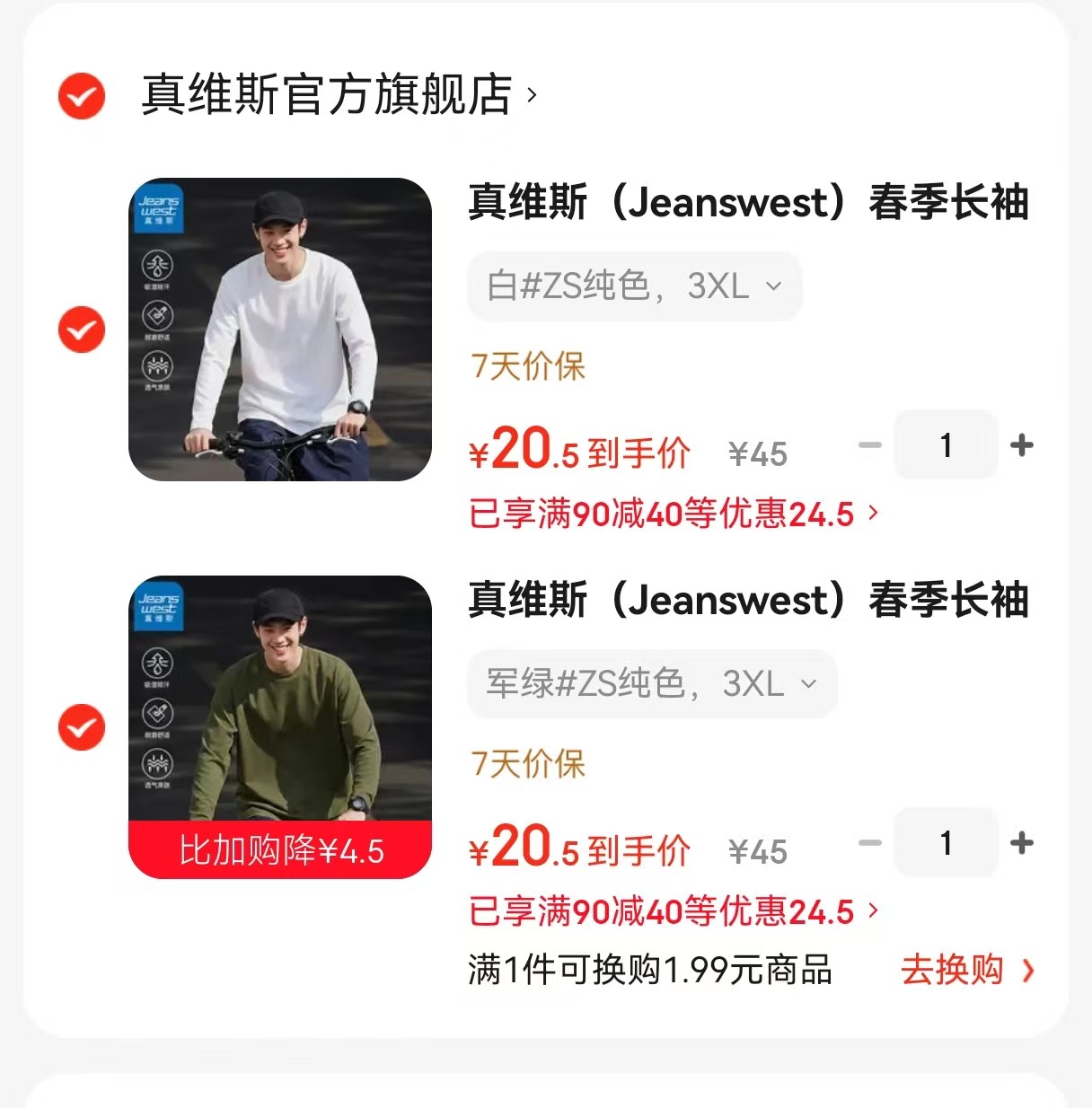Change the 白#ZS纯色, 3XL variant
Screen dimensions: 1092x1108
(634, 287)
